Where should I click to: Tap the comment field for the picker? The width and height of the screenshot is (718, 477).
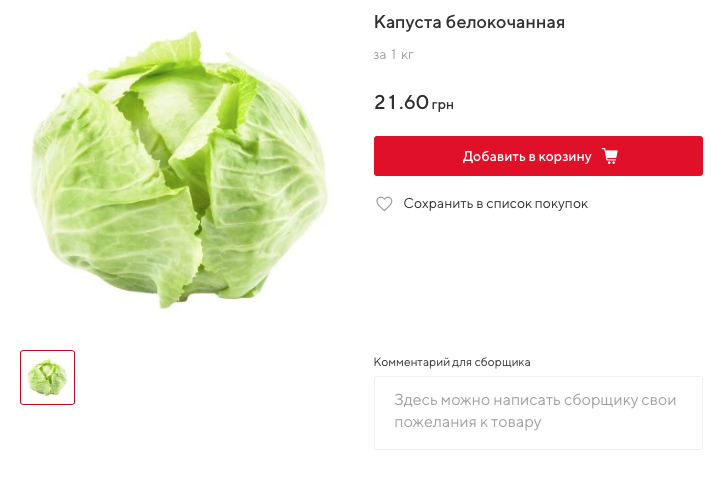pyautogui.click(x=538, y=412)
